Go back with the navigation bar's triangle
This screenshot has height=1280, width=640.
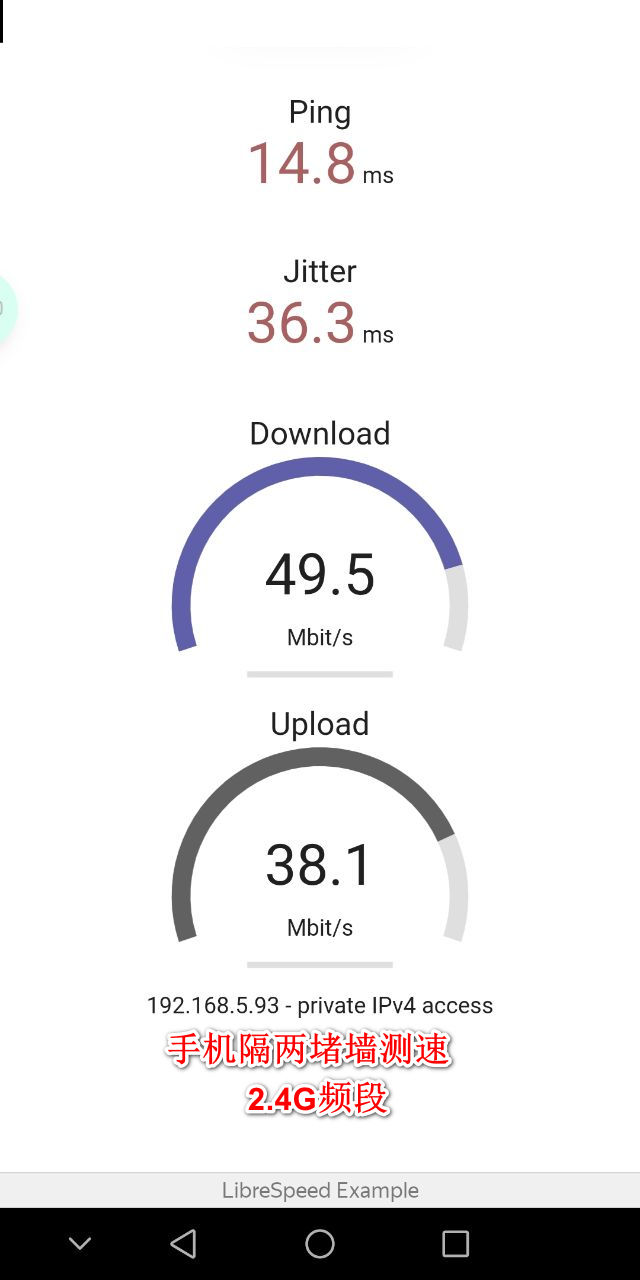[x=183, y=1243]
